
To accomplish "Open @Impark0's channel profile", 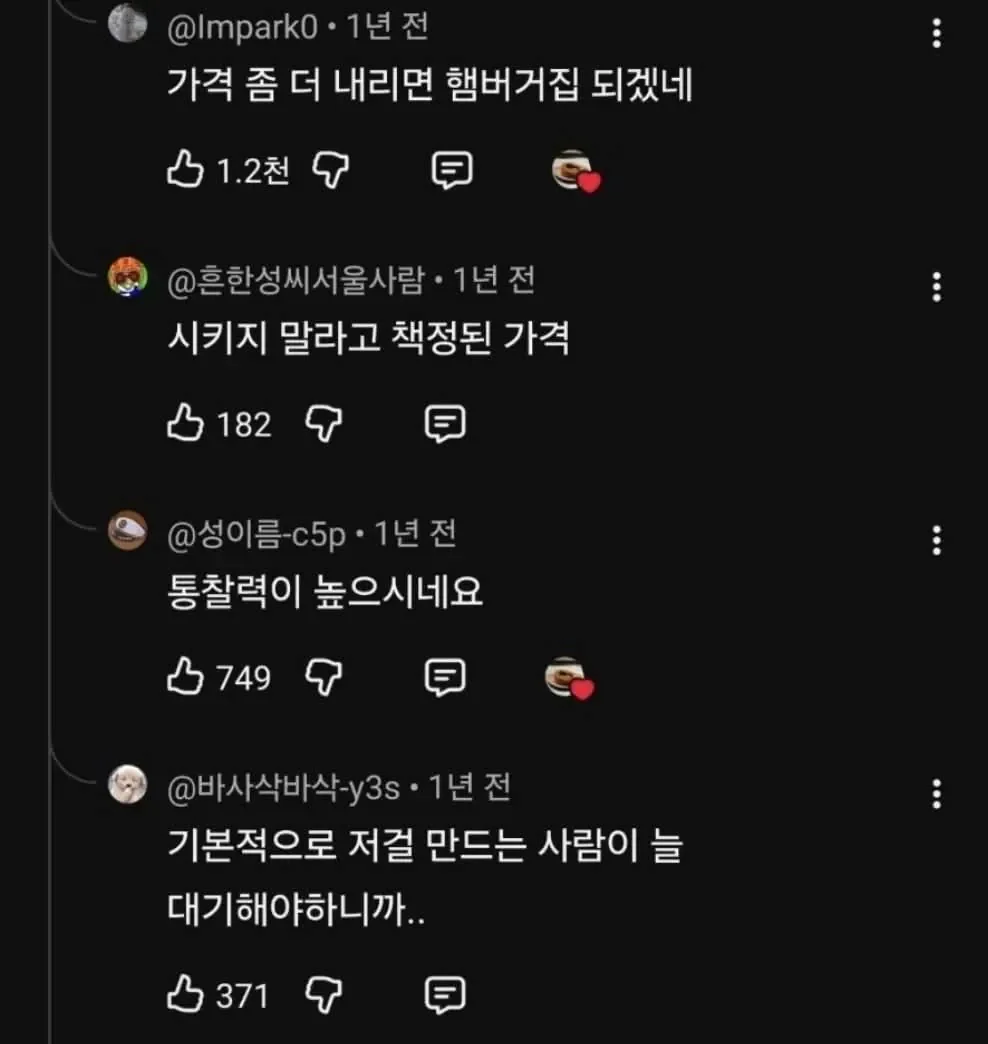I will point(127,24).
